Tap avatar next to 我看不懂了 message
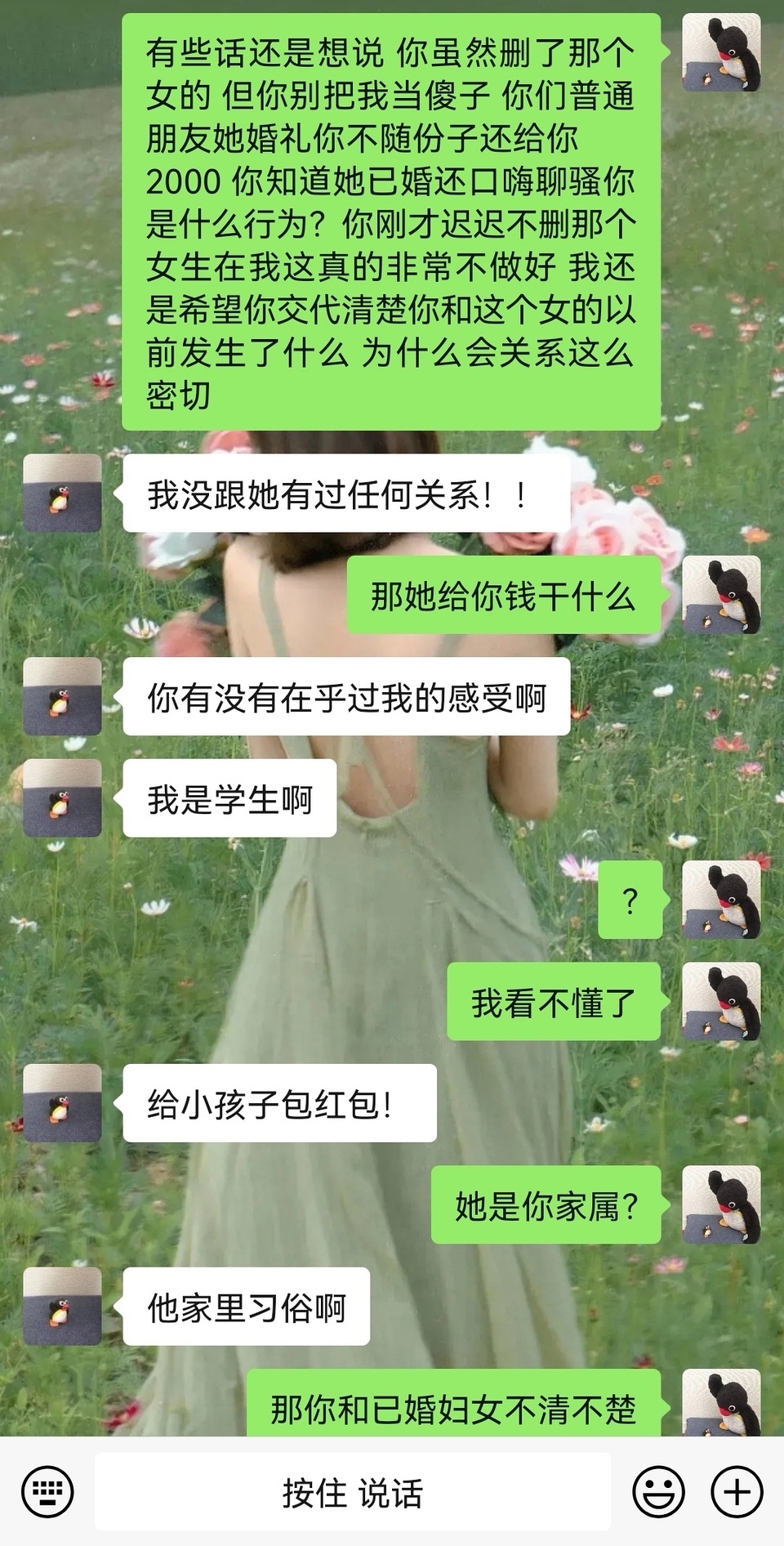Viewport: 784px width, 1546px height. coord(721,1001)
